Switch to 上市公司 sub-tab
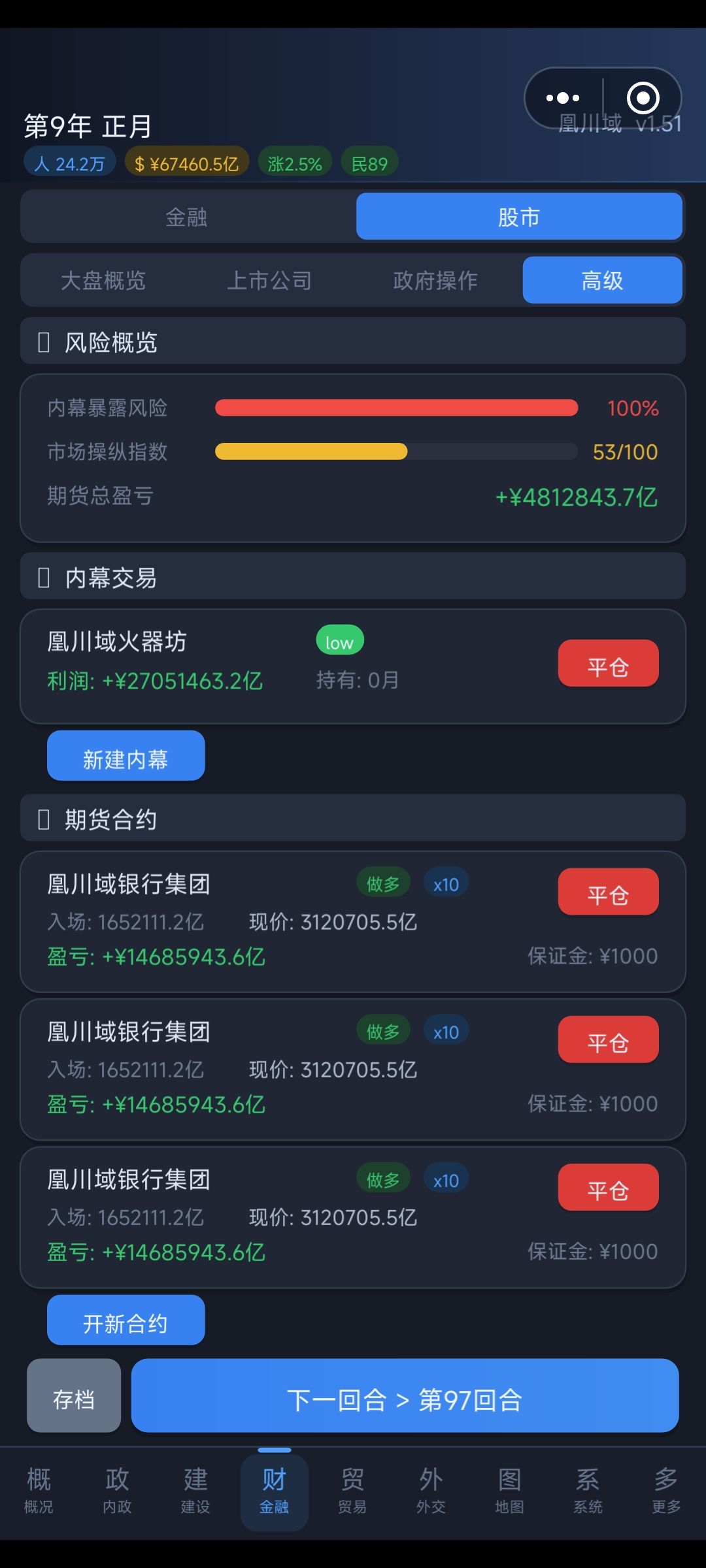706x1568 pixels. click(x=269, y=280)
